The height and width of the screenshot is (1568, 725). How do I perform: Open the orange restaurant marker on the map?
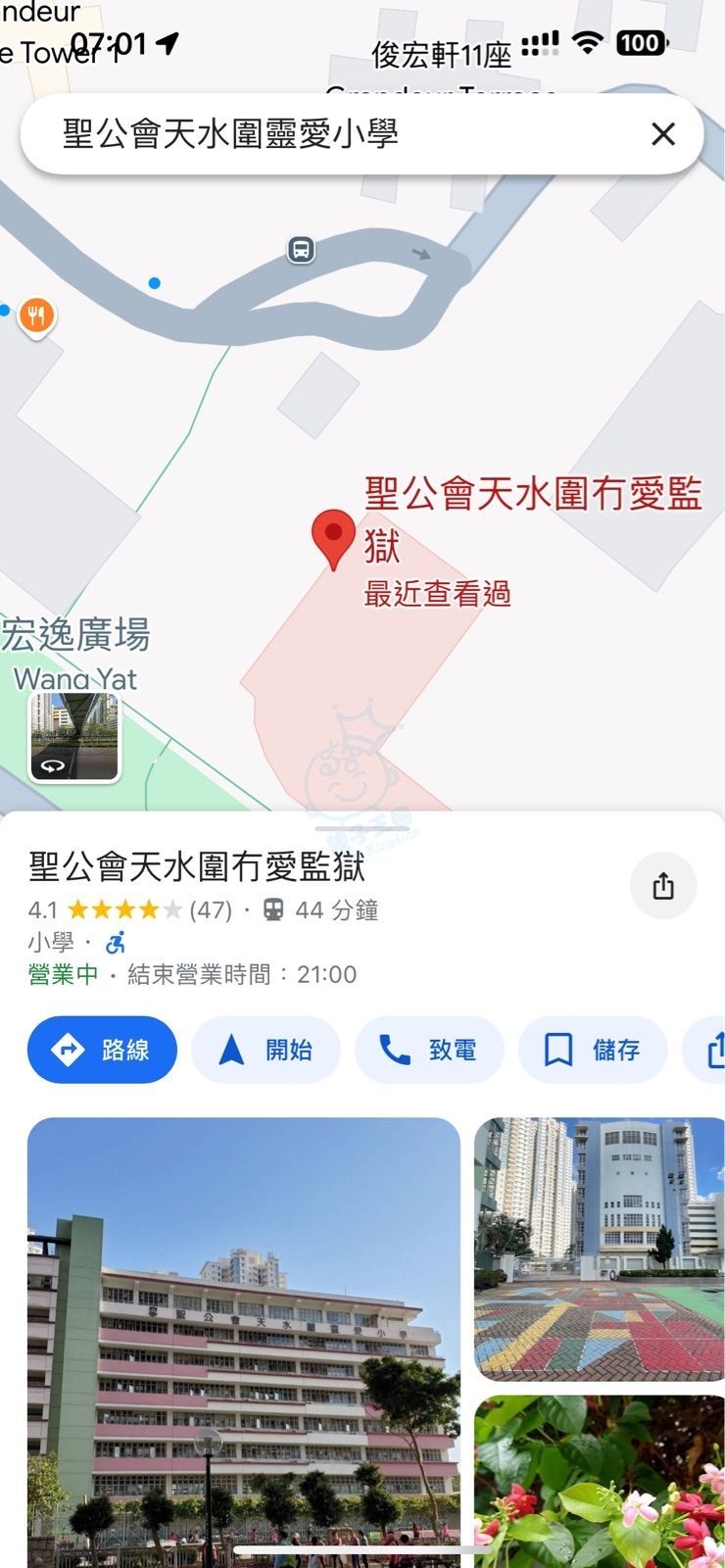pos(37,316)
